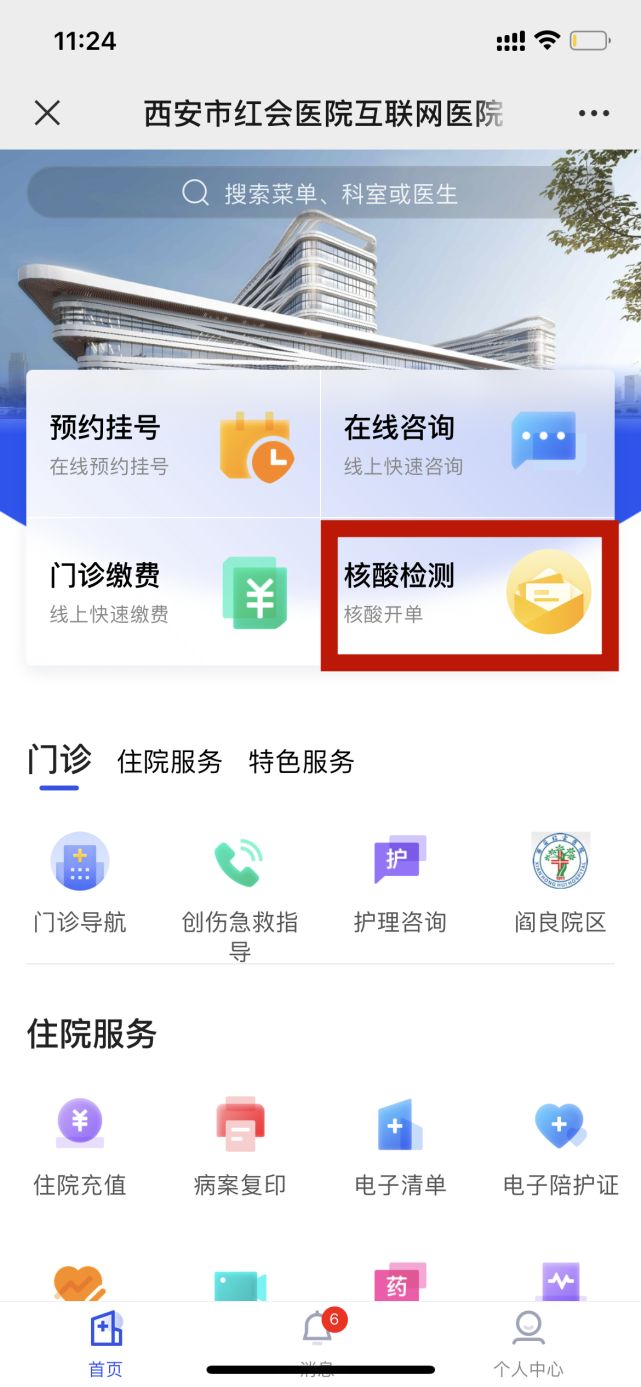
Task: Open 门诊导航
Action: [80, 884]
